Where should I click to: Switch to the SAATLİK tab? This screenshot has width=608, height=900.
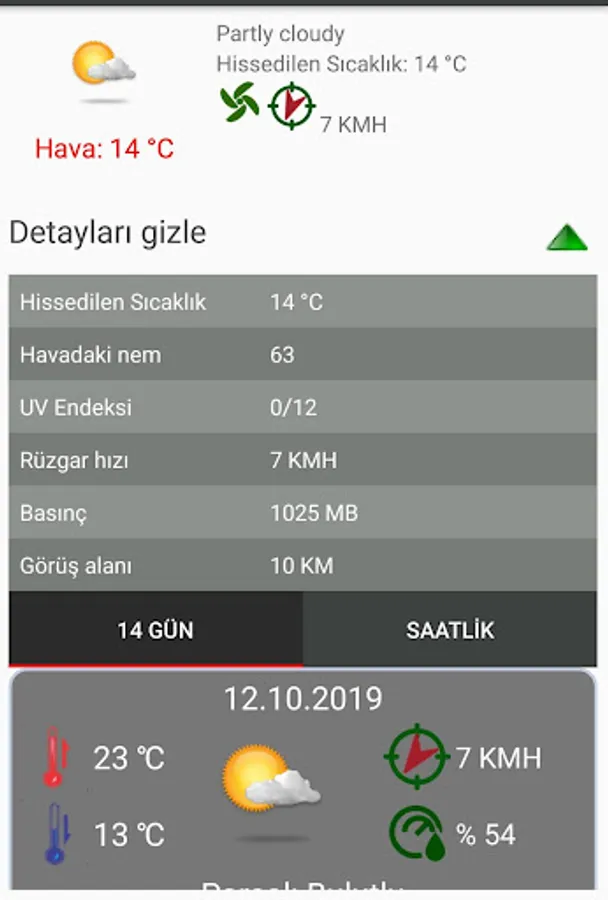(450, 630)
